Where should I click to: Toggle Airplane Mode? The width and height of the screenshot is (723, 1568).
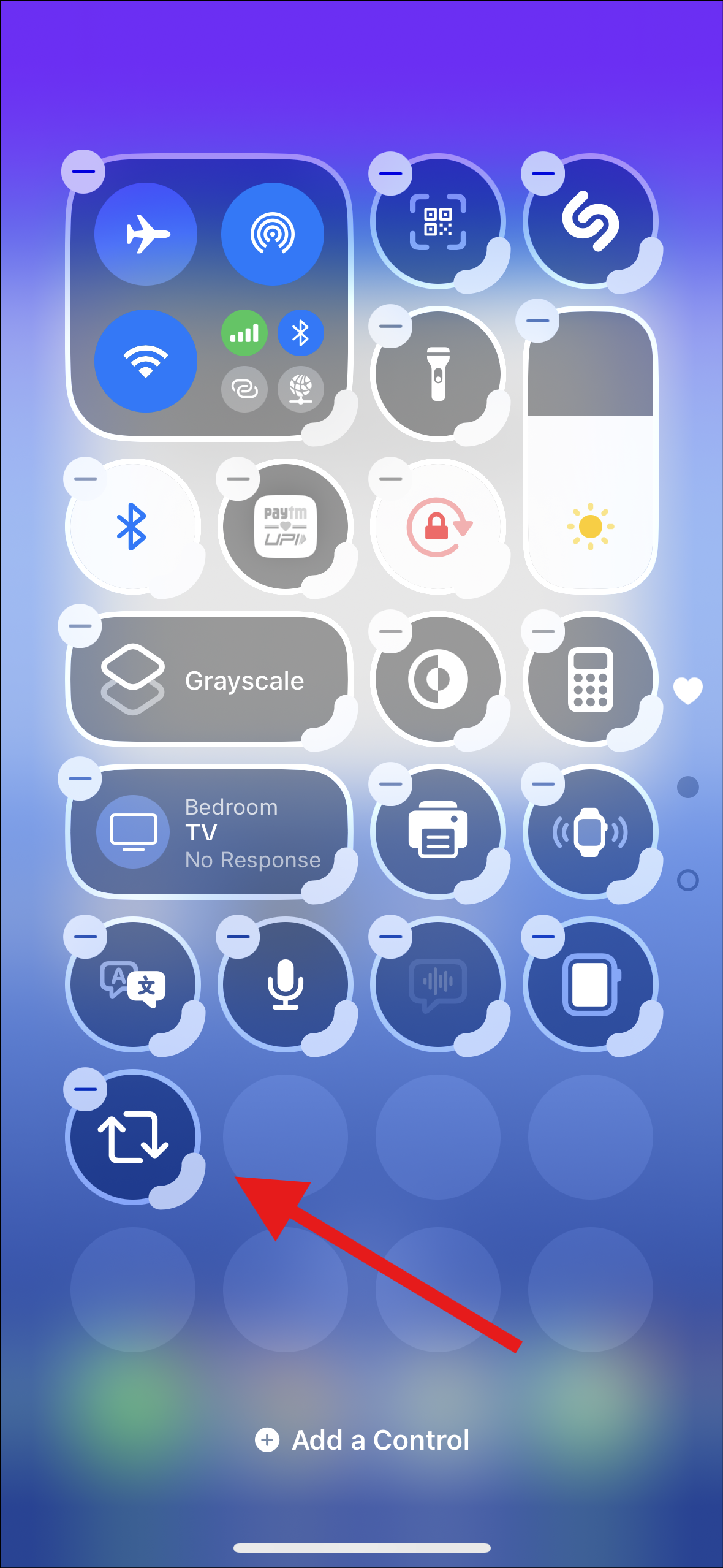pyautogui.click(x=146, y=234)
